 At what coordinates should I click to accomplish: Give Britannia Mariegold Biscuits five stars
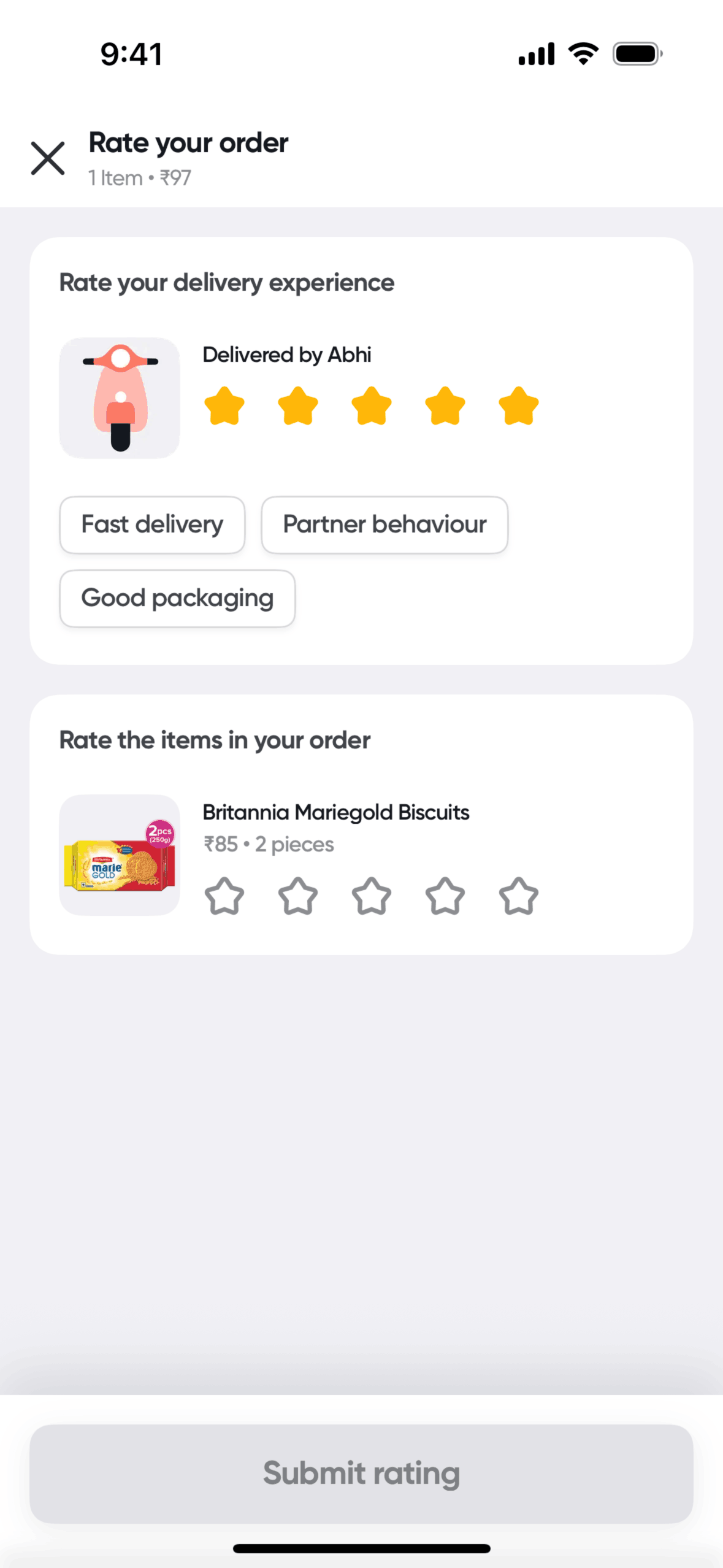(x=519, y=896)
